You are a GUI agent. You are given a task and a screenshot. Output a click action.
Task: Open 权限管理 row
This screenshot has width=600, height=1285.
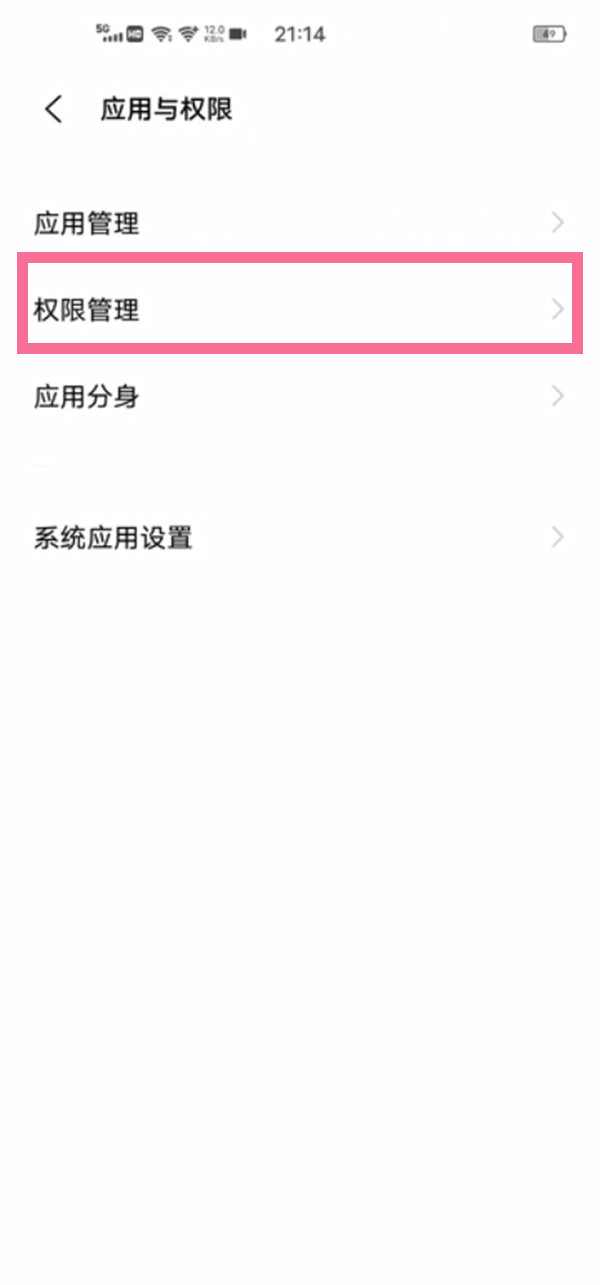pos(298,310)
